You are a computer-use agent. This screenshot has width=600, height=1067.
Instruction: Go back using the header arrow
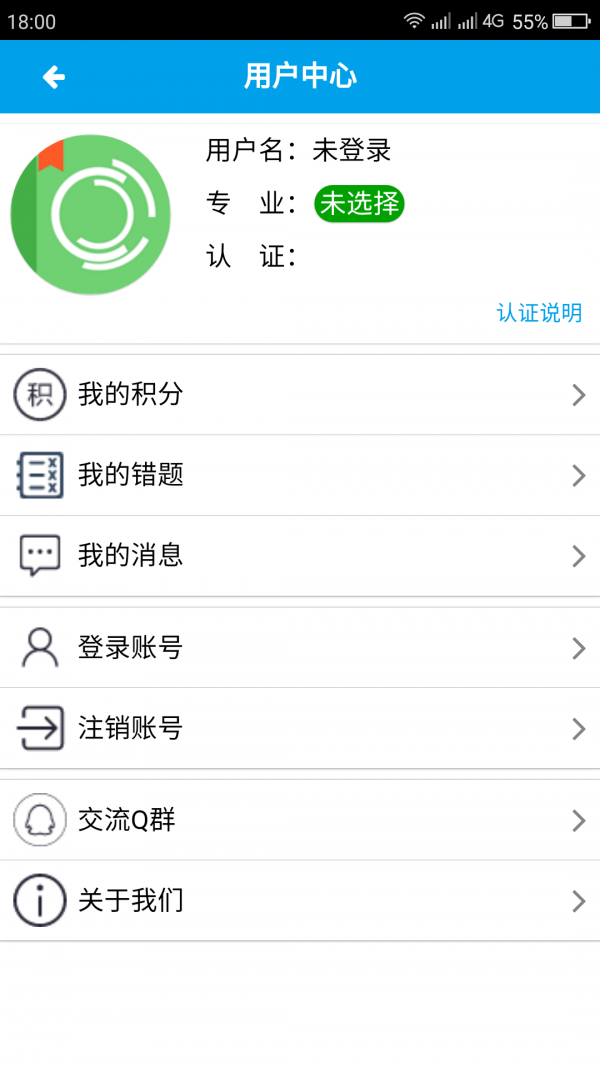click(x=54, y=77)
